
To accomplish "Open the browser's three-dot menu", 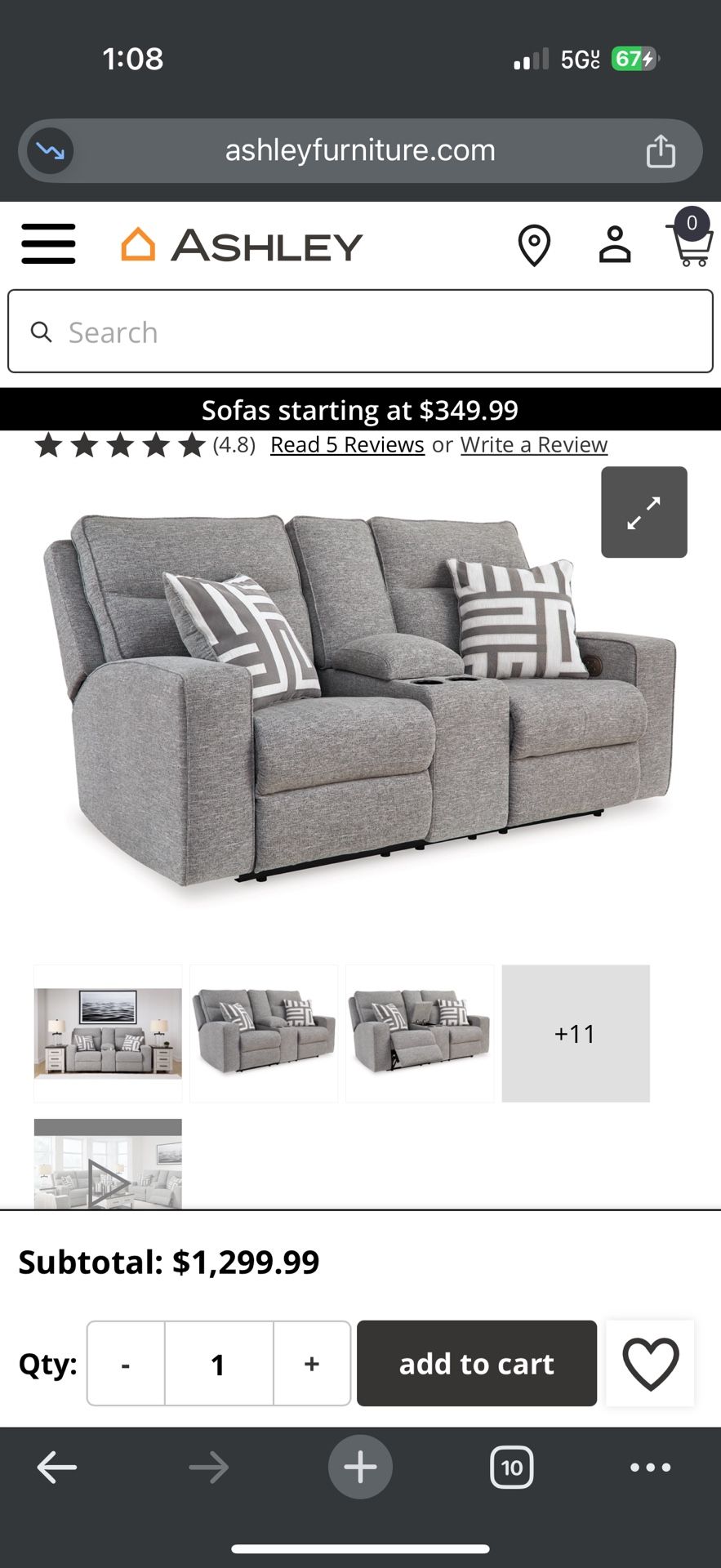I will click(650, 1468).
